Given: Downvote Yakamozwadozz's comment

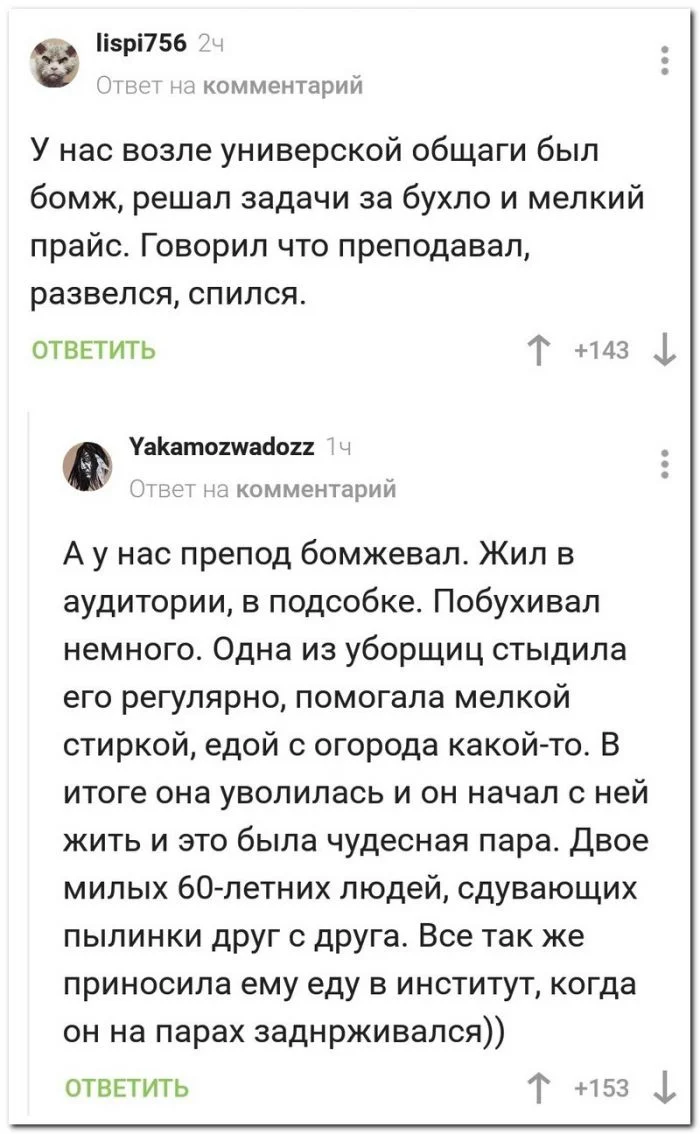Looking at the screenshot, I should (665, 1088).
